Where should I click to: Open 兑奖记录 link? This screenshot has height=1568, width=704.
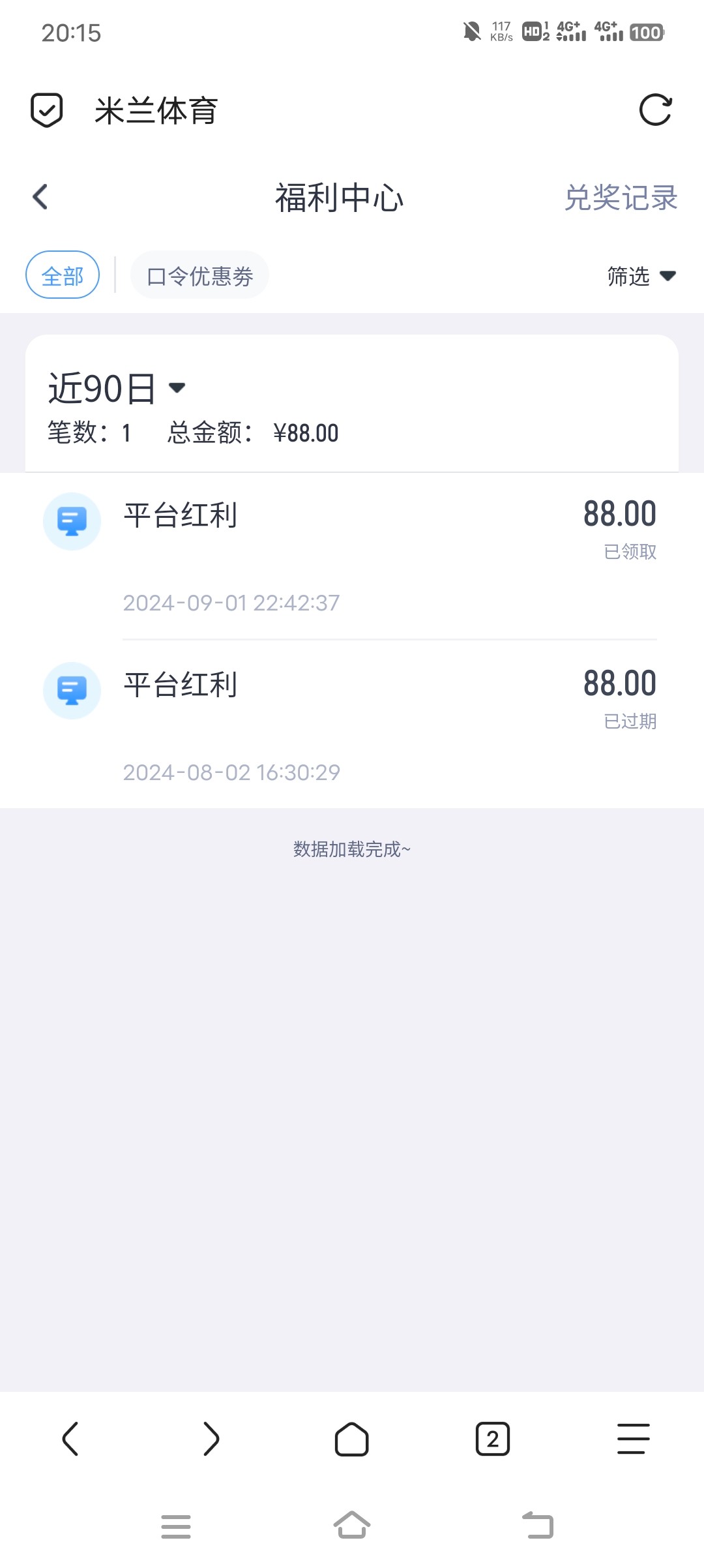pos(621,197)
